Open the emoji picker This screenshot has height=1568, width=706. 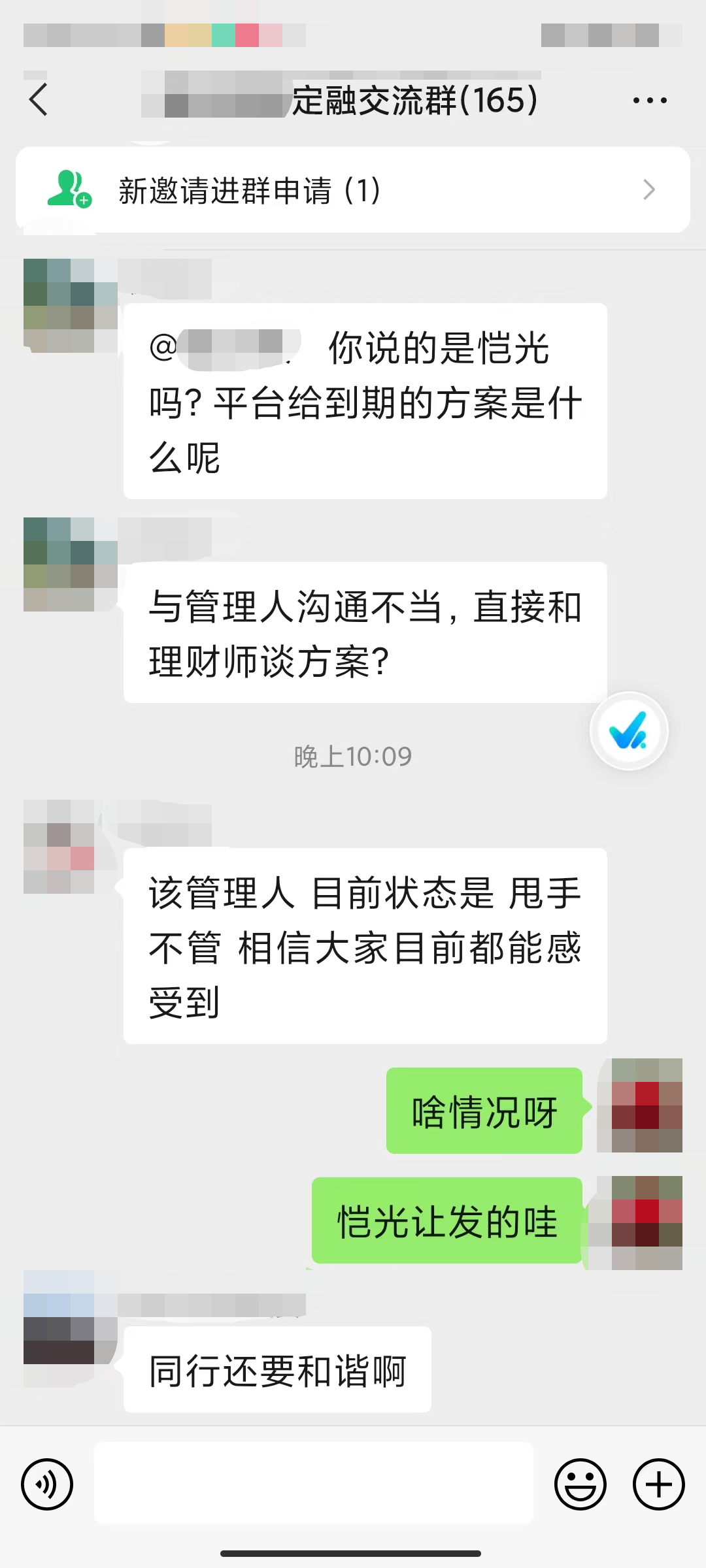tap(580, 1484)
